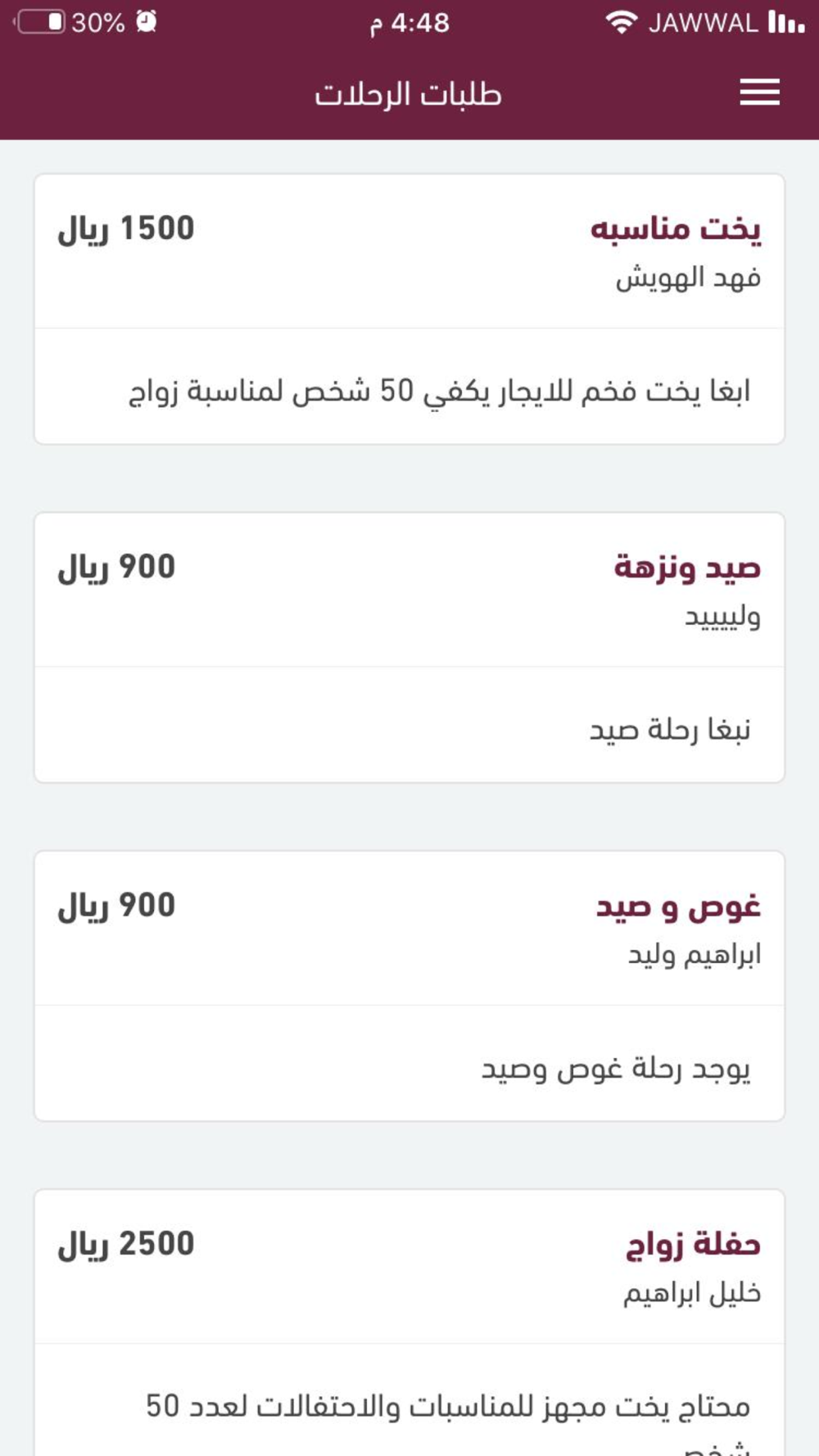Open the حفلة زواج trip request

(409, 1323)
